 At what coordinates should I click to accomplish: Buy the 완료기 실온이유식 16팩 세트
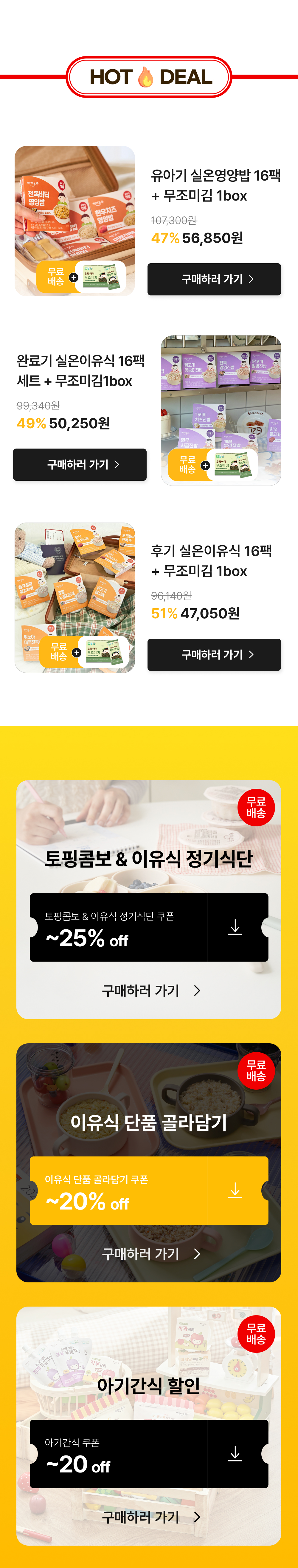point(80,464)
